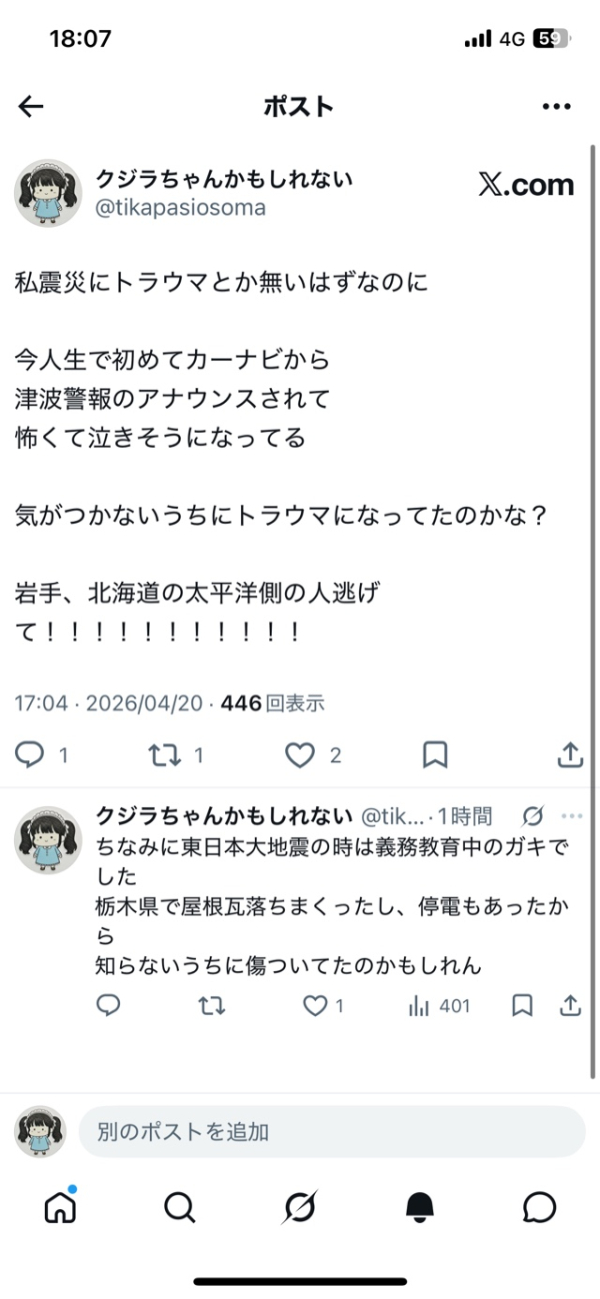Share the main post
The width and height of the screenshot is (600, 1299).
569,755
